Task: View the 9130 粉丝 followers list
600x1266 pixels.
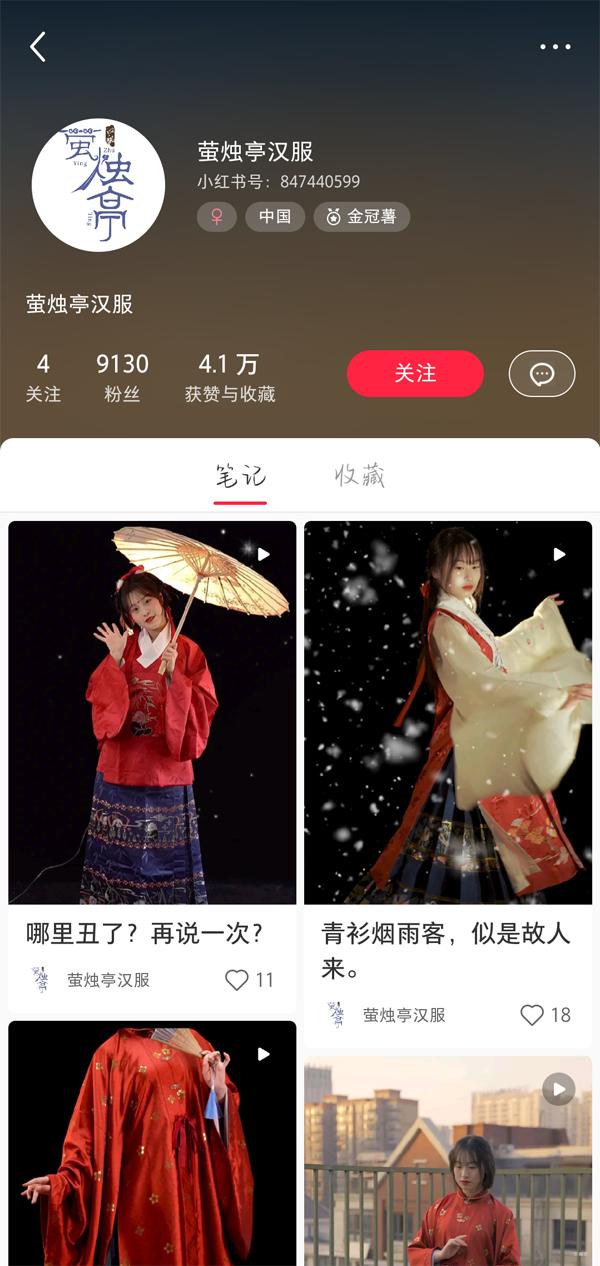Action: coord(122,377)
